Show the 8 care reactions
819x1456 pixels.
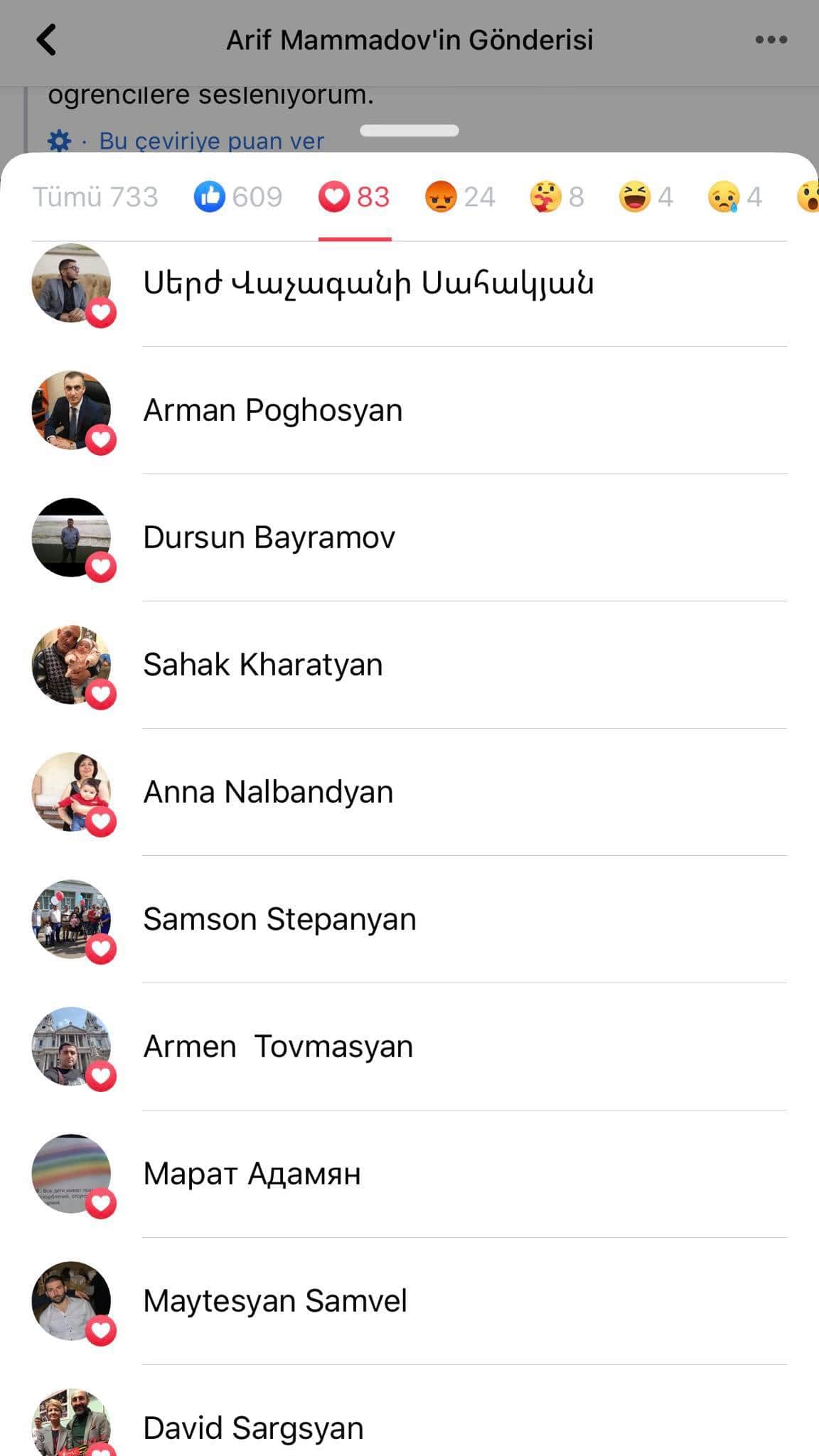point(557,197)
